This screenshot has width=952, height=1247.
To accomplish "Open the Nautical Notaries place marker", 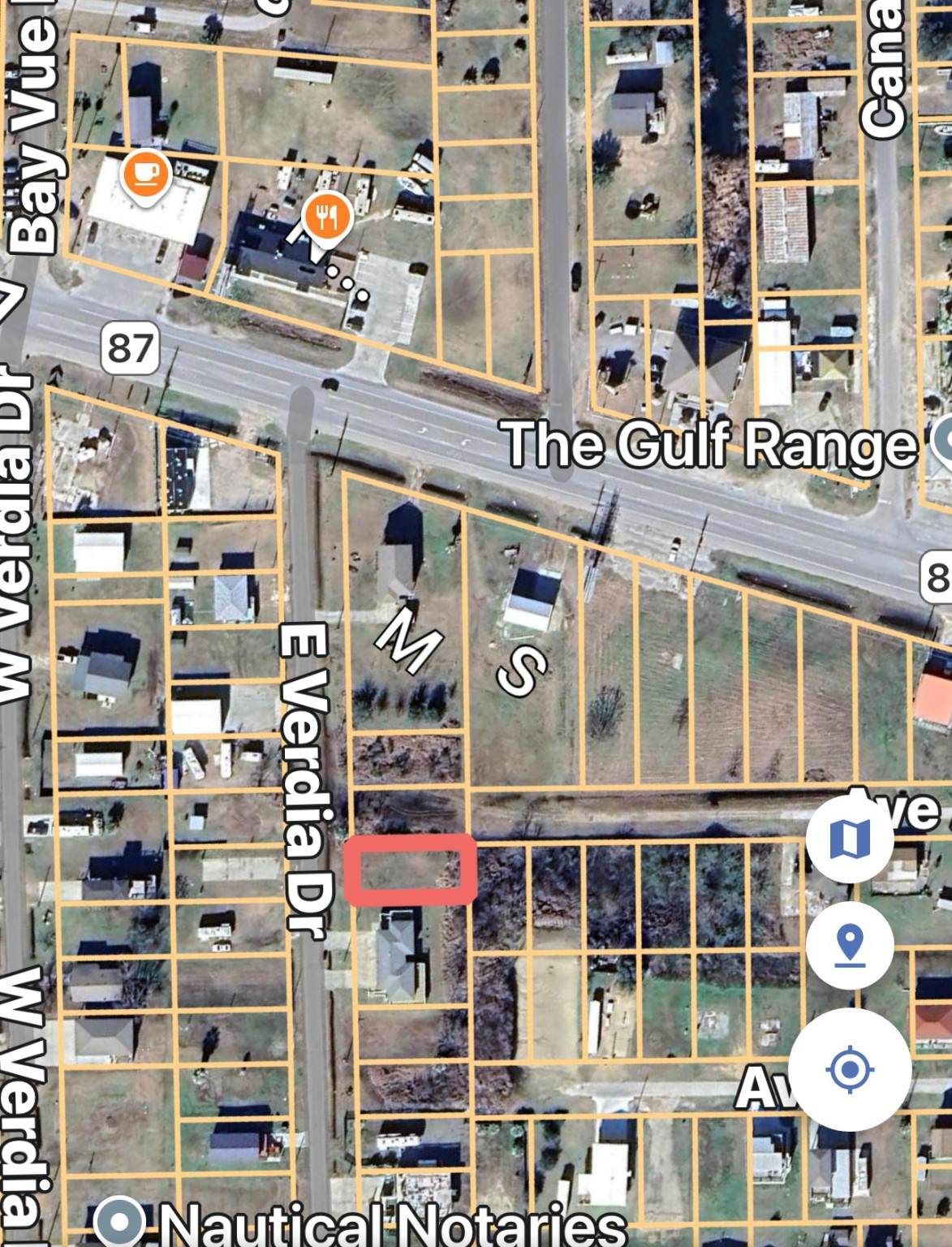I will pos(121,1223).
